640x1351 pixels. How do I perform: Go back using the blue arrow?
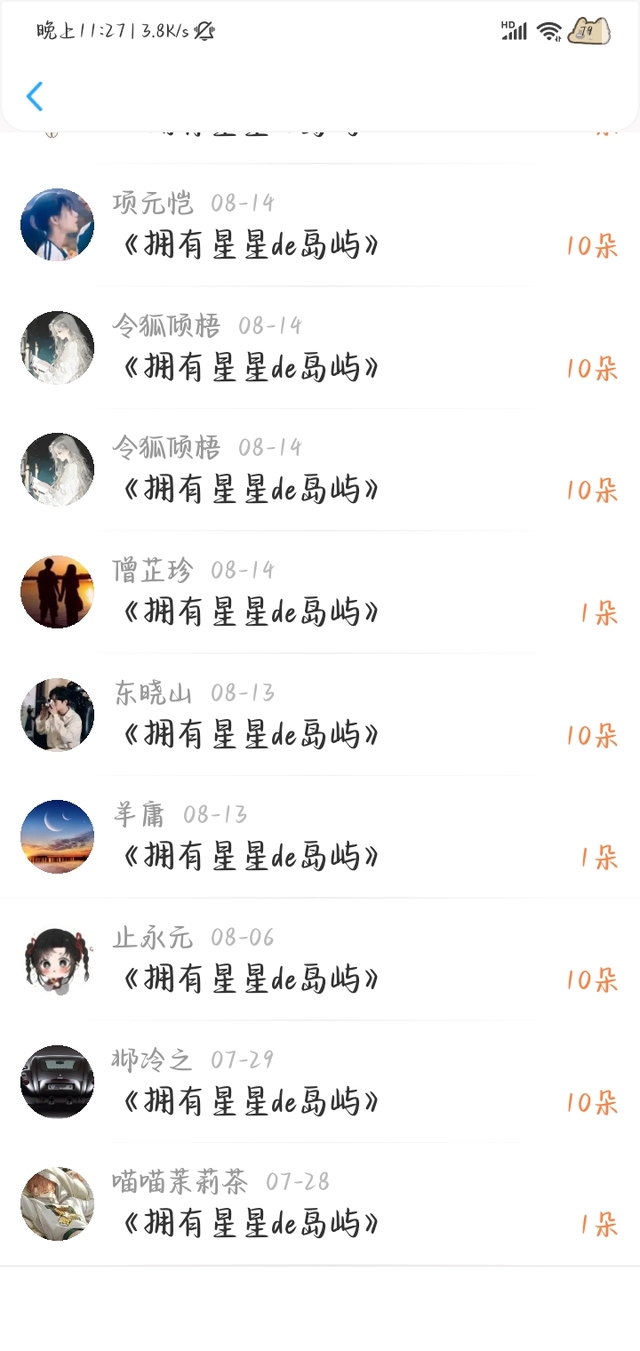point(35,97)
